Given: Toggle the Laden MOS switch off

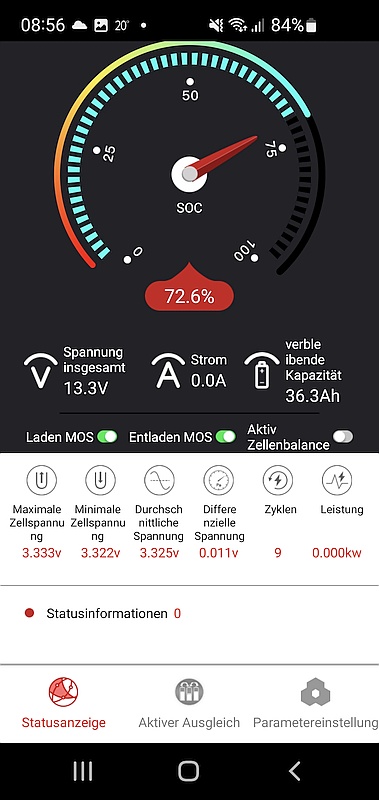Looking at the screenshot, I should pos(107,437).
